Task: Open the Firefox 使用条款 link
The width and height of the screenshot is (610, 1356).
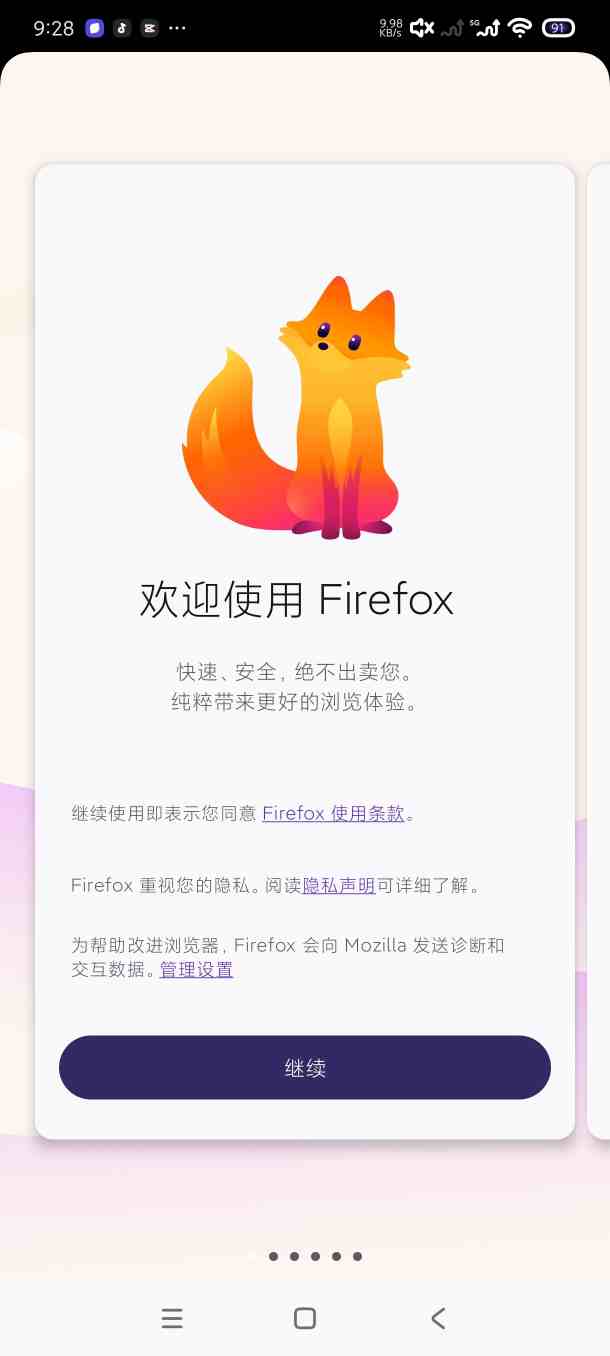Action: click(x=333, y=813)
